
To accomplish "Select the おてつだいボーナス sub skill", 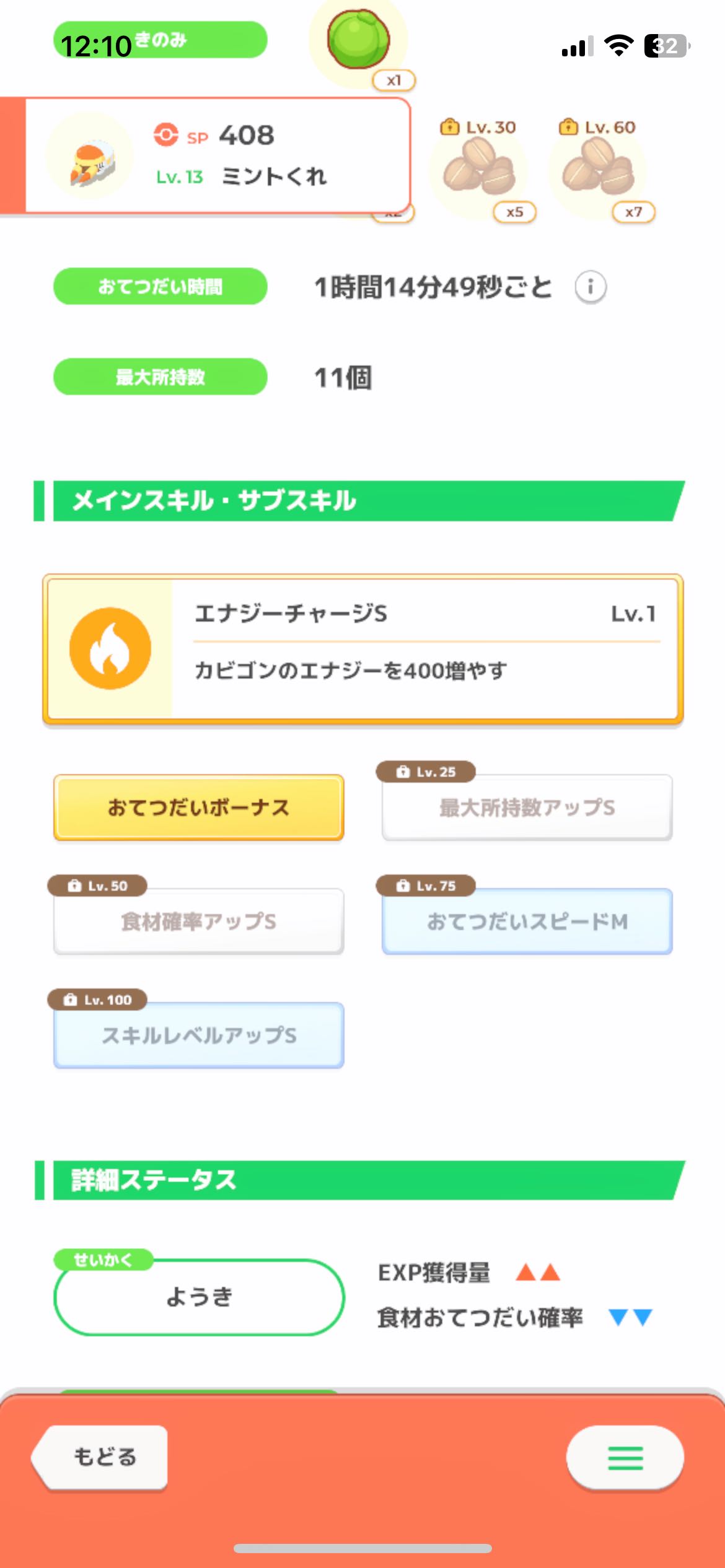I will tap(198, 808).
